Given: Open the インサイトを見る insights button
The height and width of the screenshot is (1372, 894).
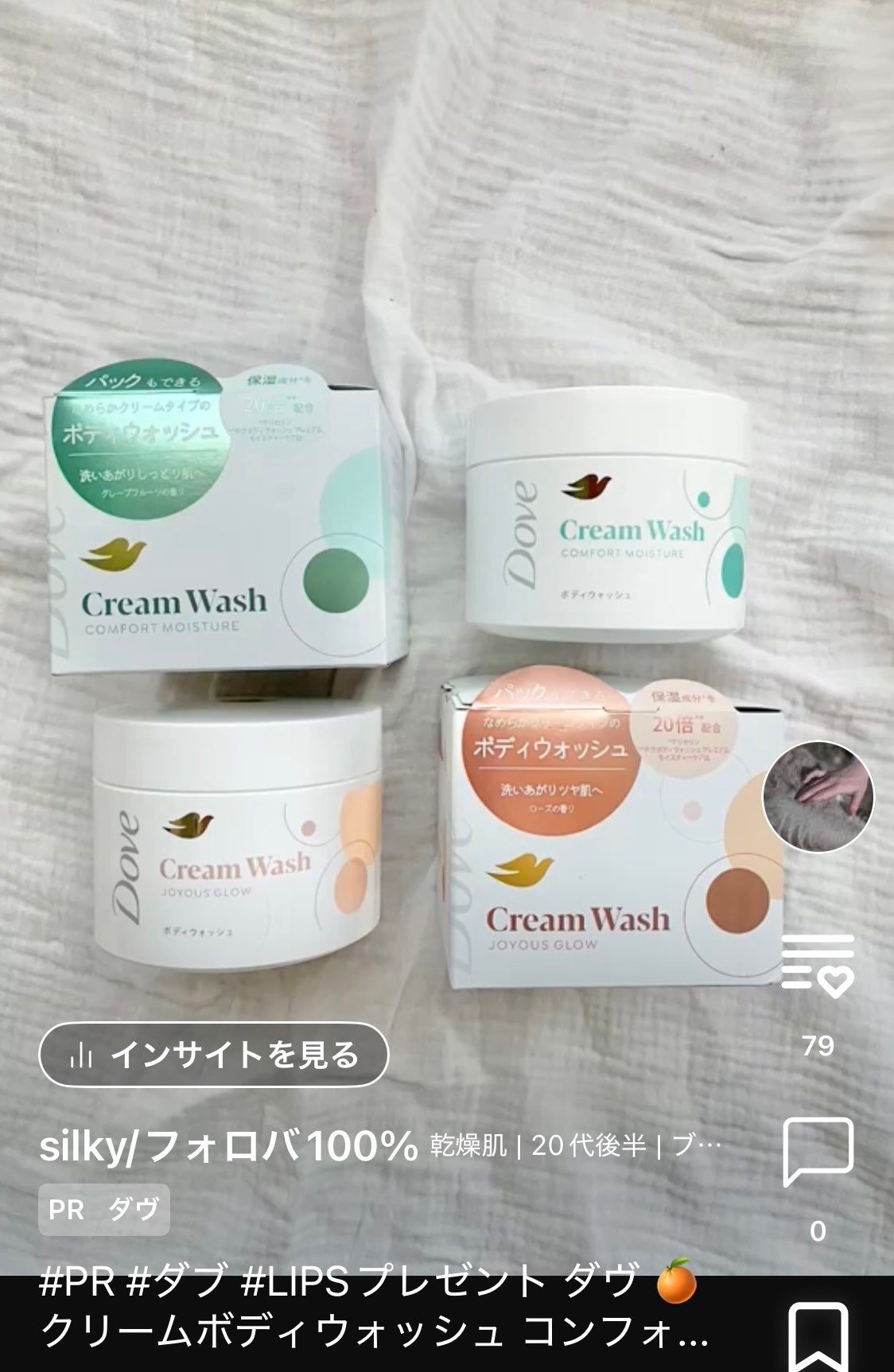Looking at the screenshot, I should click(213, 1055).
